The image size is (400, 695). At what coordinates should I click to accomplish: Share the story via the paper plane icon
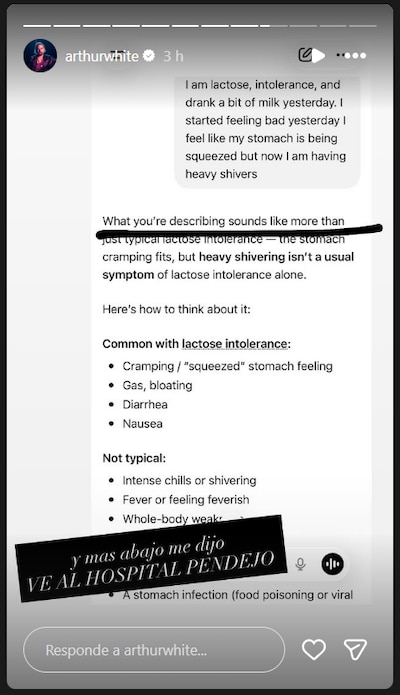355,649
